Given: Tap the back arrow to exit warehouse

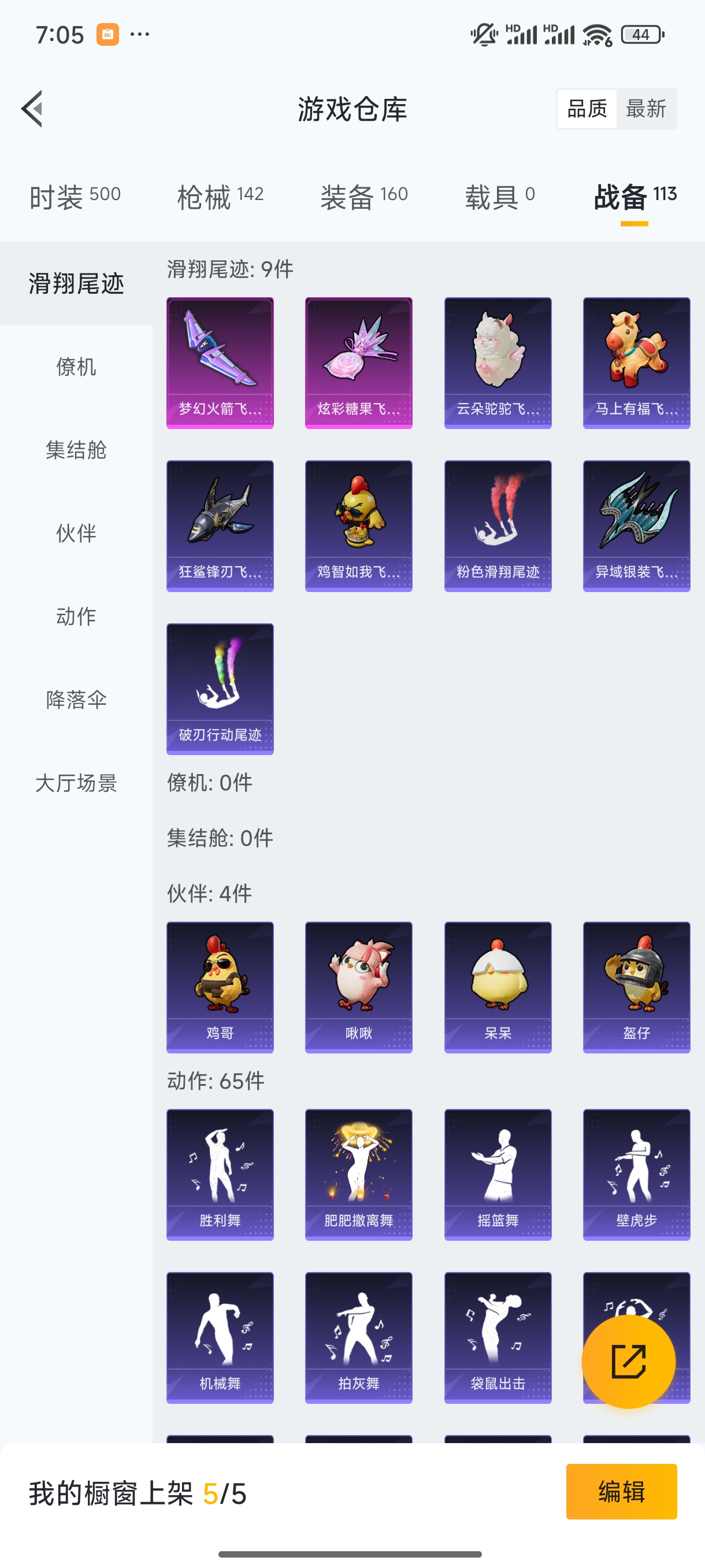Looking at the screenshot, I should (31, 108).
